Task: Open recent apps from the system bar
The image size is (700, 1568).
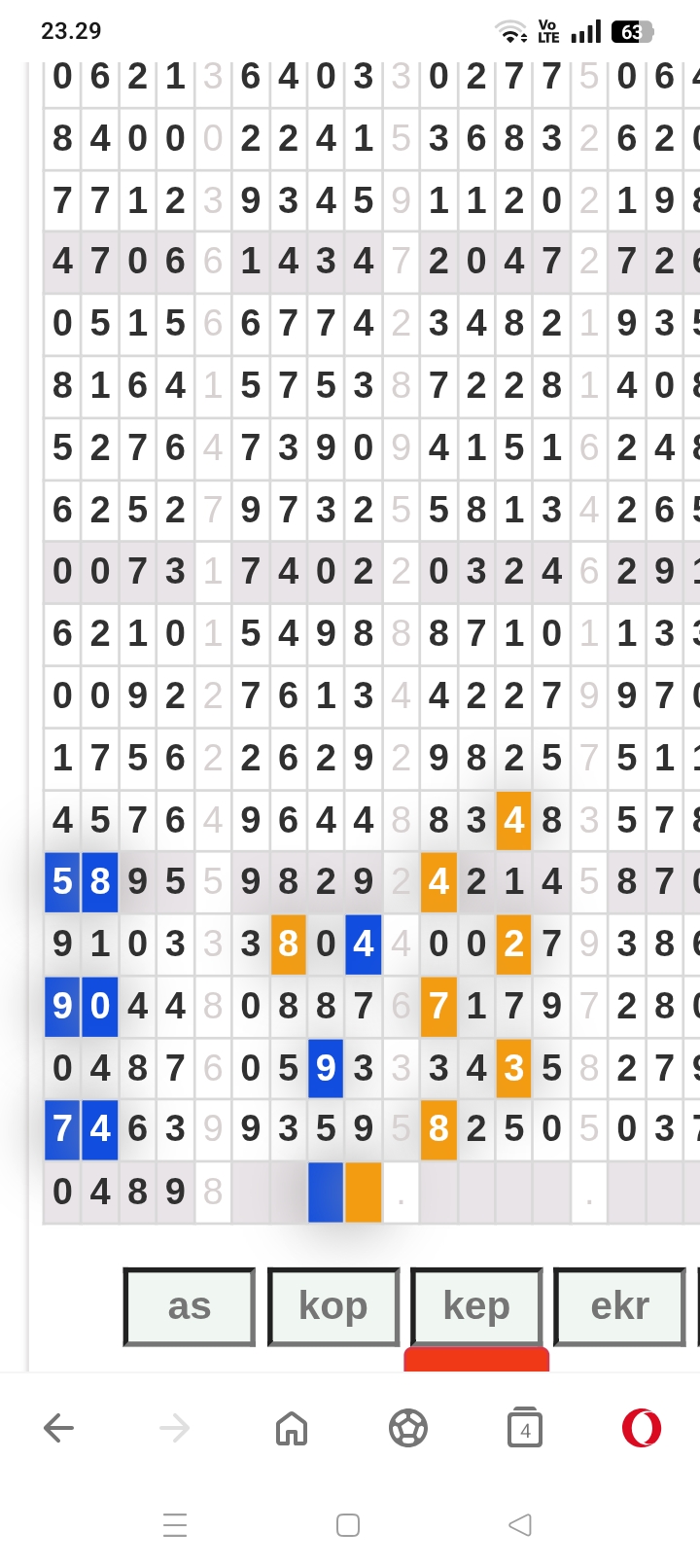Action: [x=175, y=1524]
